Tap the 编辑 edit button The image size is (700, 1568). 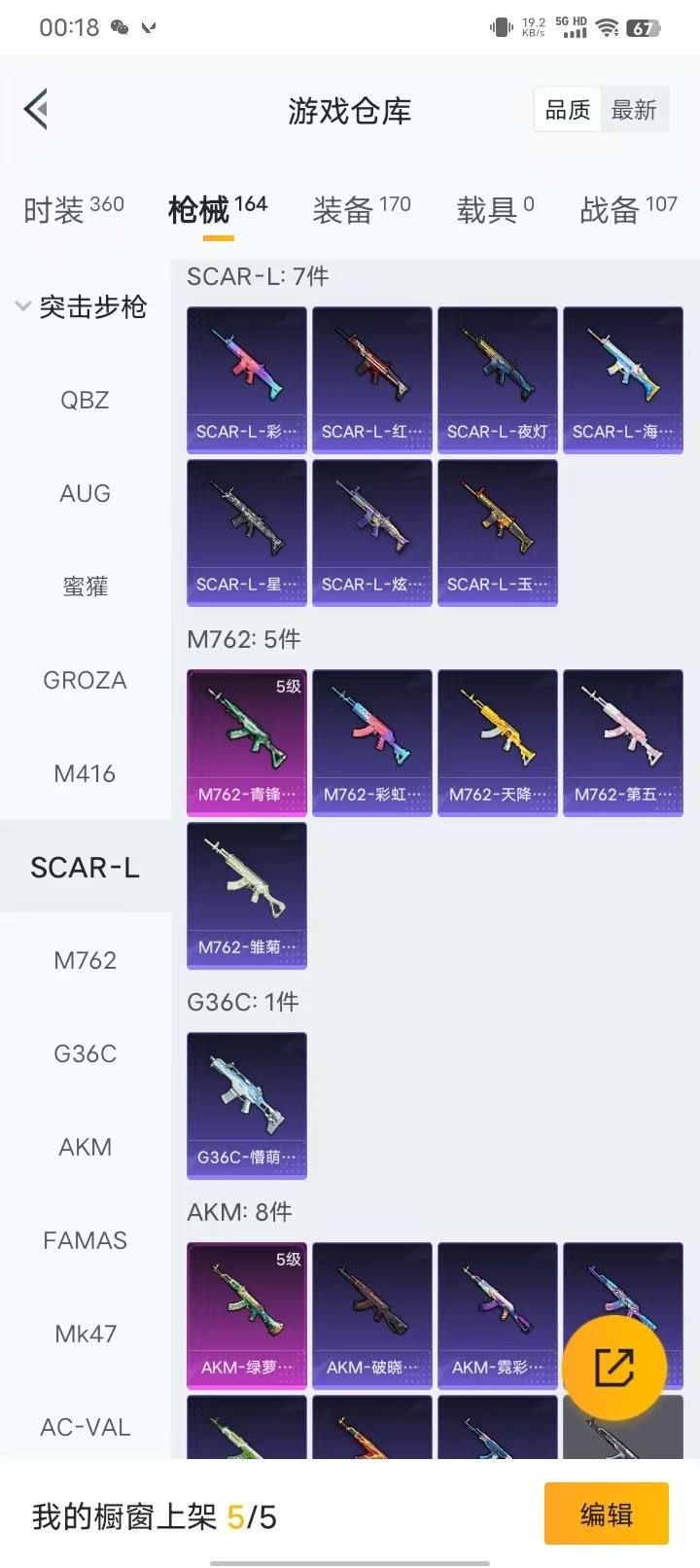point(606,1514)
